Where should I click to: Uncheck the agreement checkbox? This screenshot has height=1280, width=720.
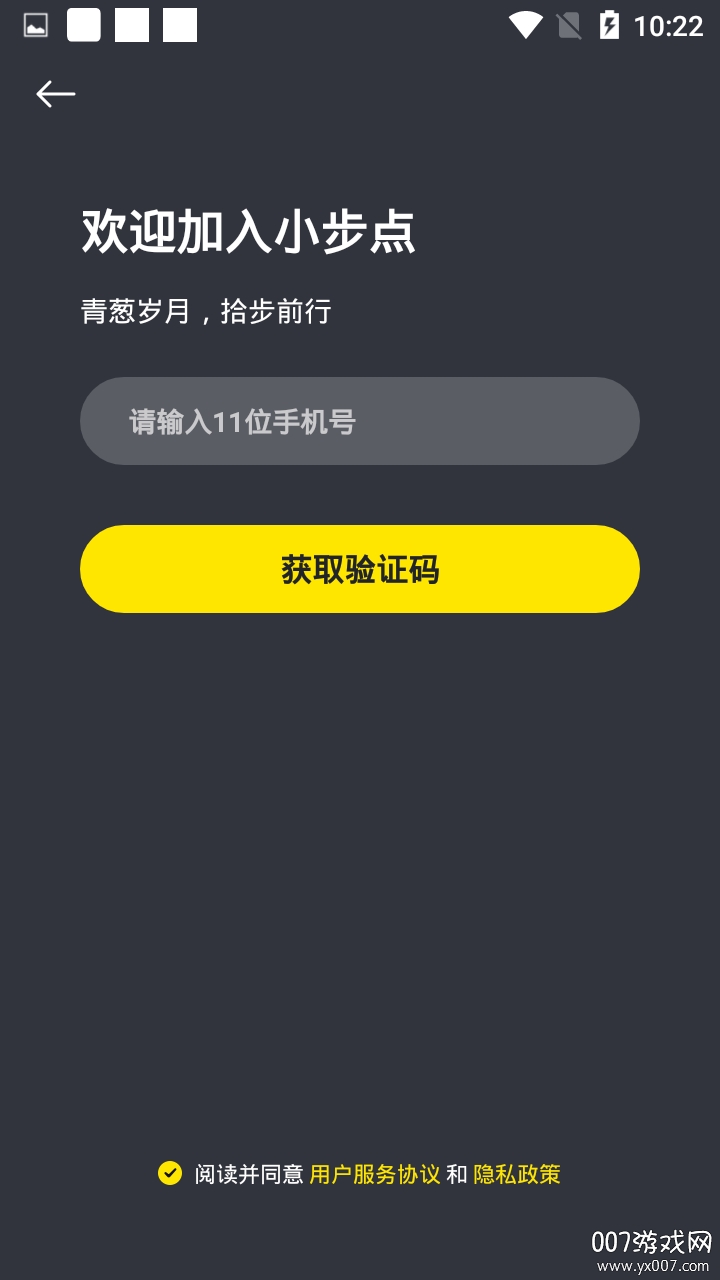(170, 1173)
